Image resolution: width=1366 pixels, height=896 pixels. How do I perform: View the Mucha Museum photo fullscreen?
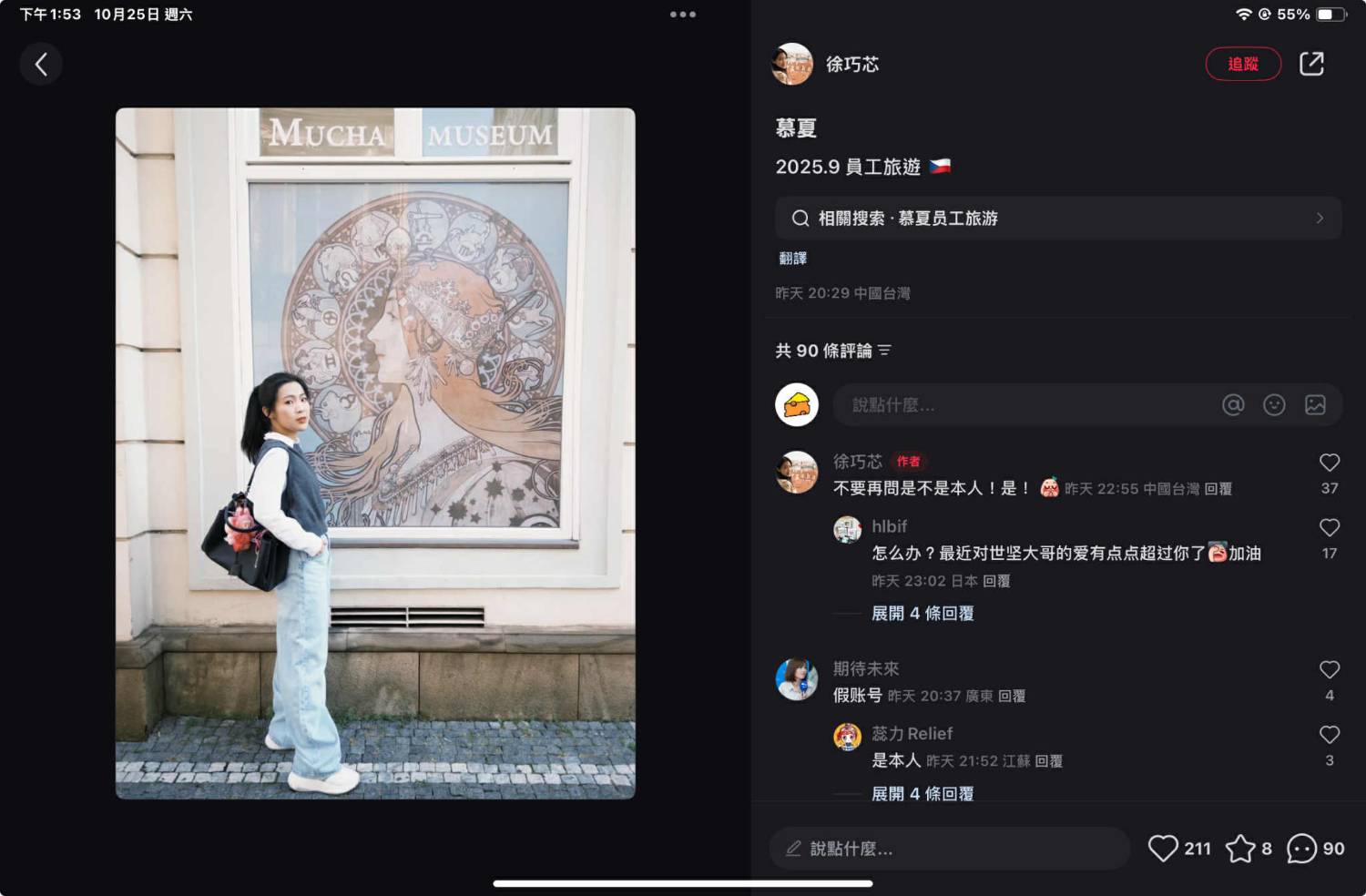(x=375, y=453)
